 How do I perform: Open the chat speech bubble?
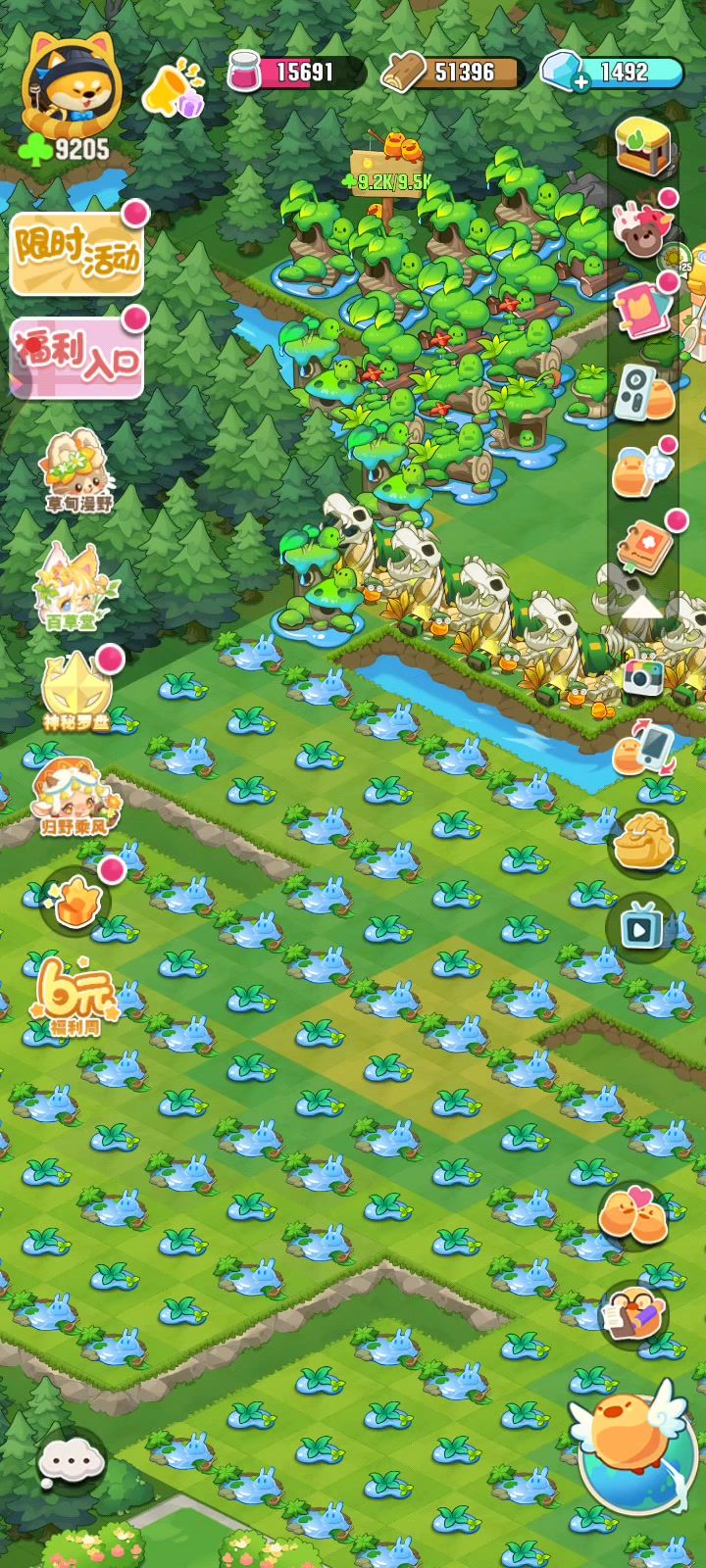[71, 1465]
